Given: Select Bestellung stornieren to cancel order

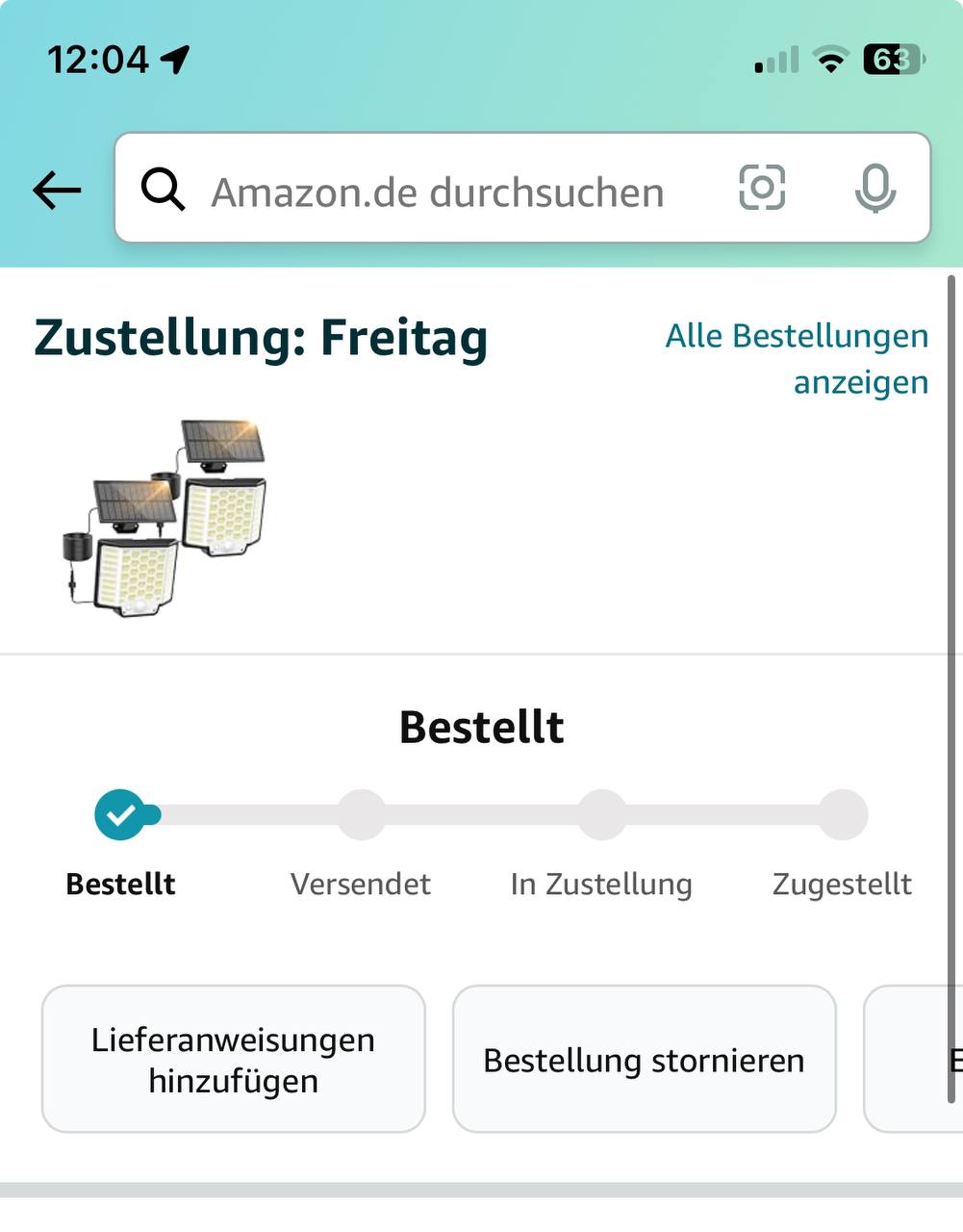Looking at the screenshot, I should point(644,1059).
